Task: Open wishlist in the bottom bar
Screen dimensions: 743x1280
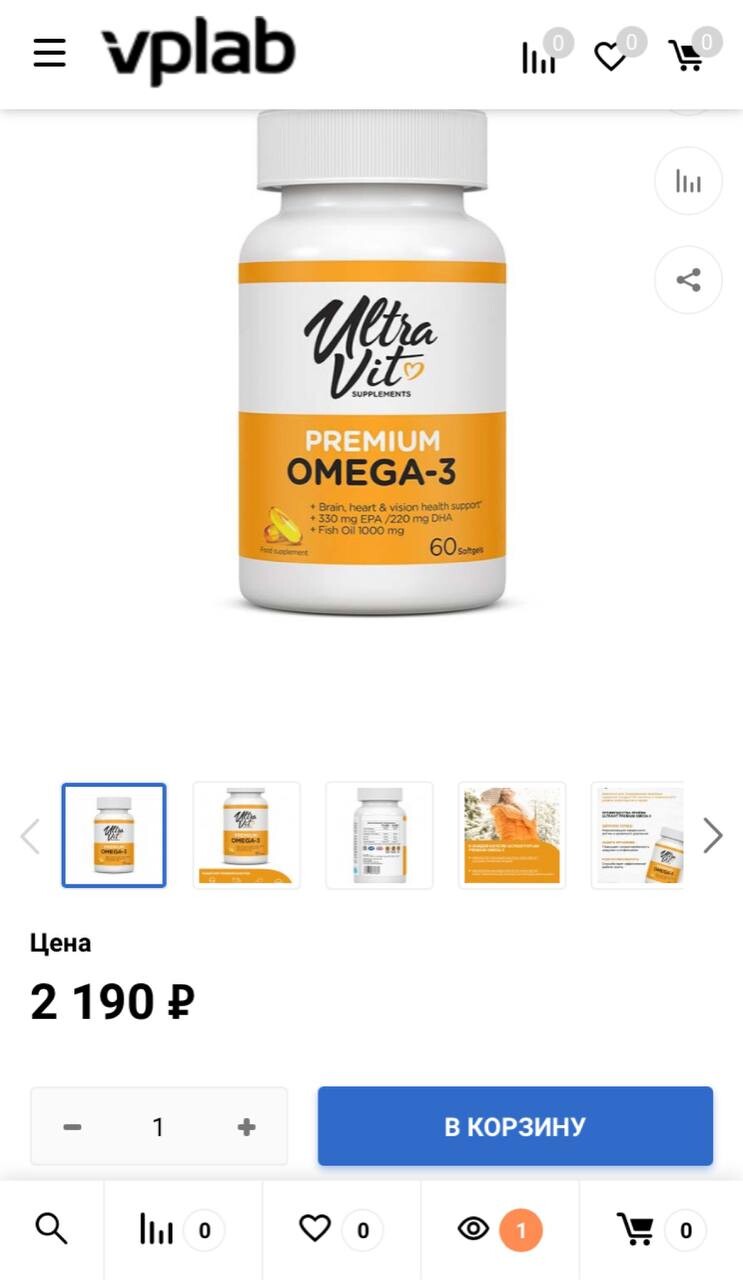Action: click(x=340, y=1229)
